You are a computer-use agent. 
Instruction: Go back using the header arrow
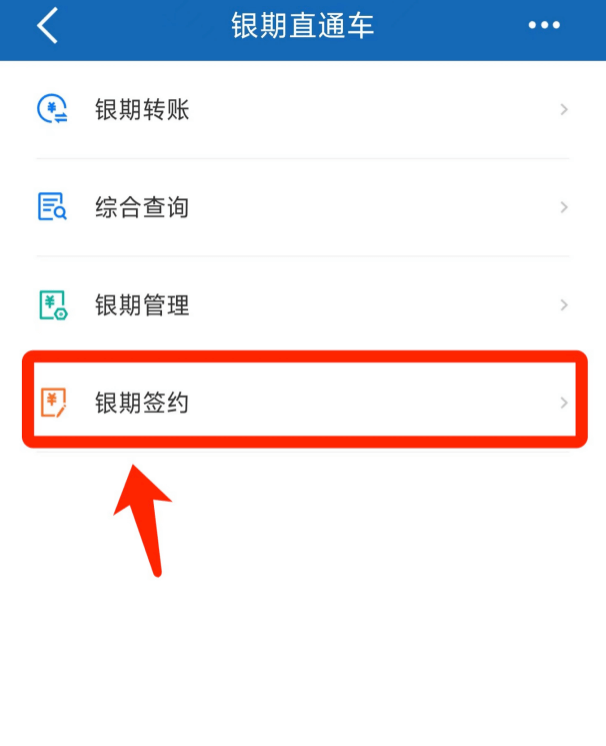pos(47,26)
